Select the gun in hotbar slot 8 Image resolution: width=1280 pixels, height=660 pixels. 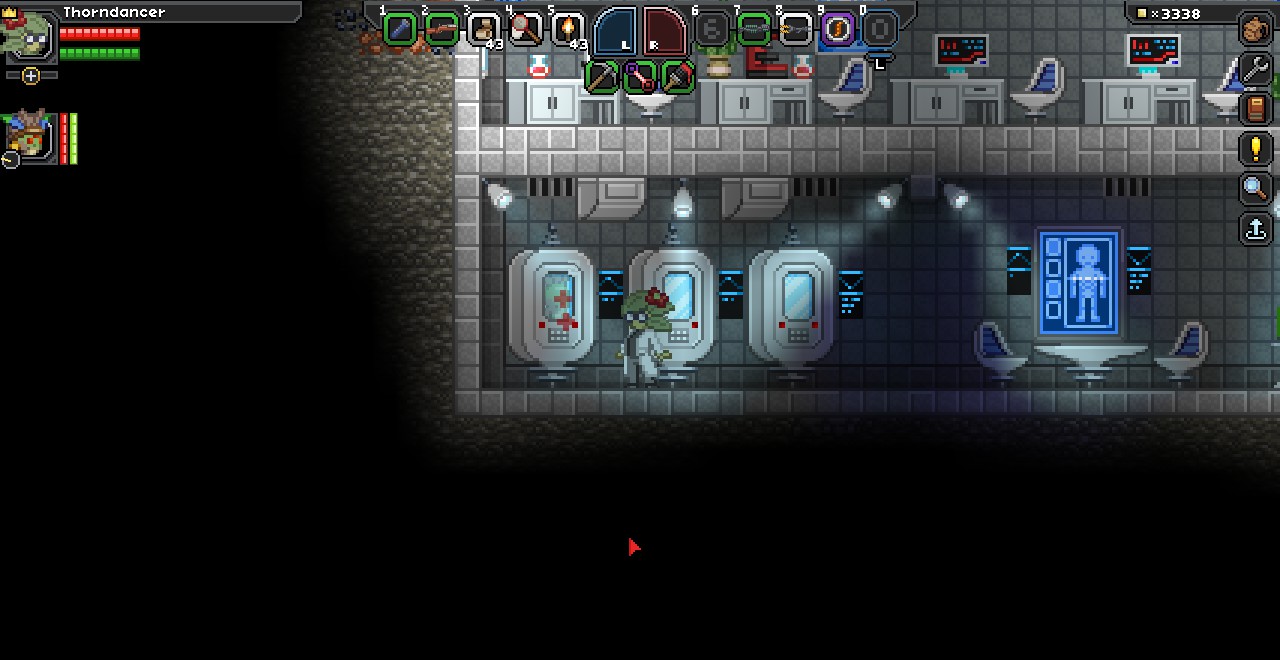coord(795,30)
